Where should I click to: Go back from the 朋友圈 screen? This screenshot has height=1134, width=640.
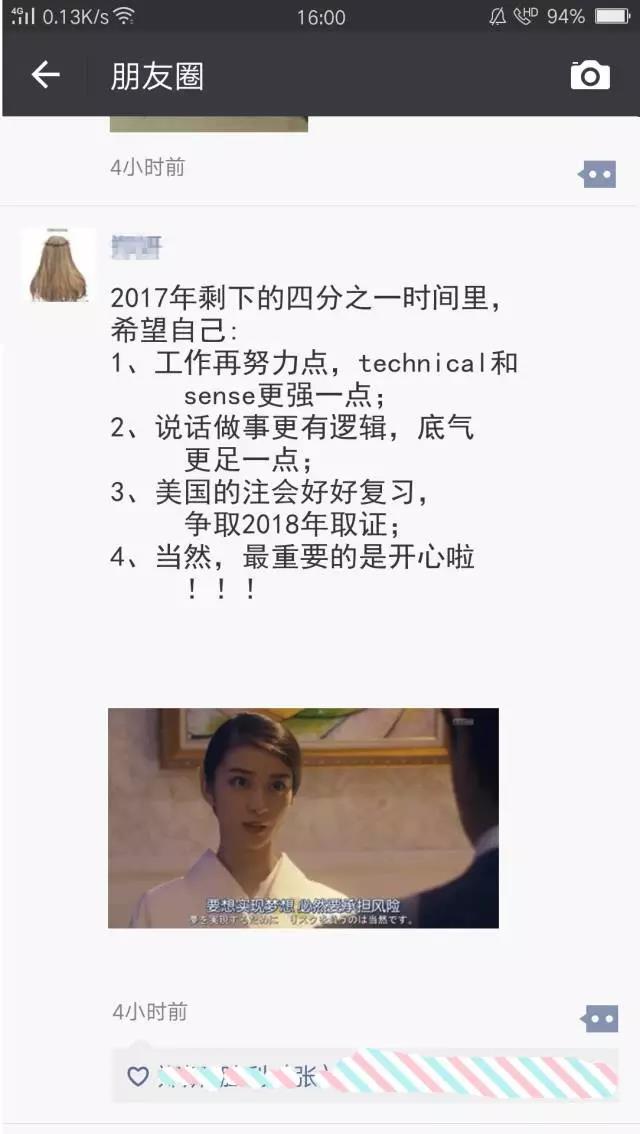45,75
